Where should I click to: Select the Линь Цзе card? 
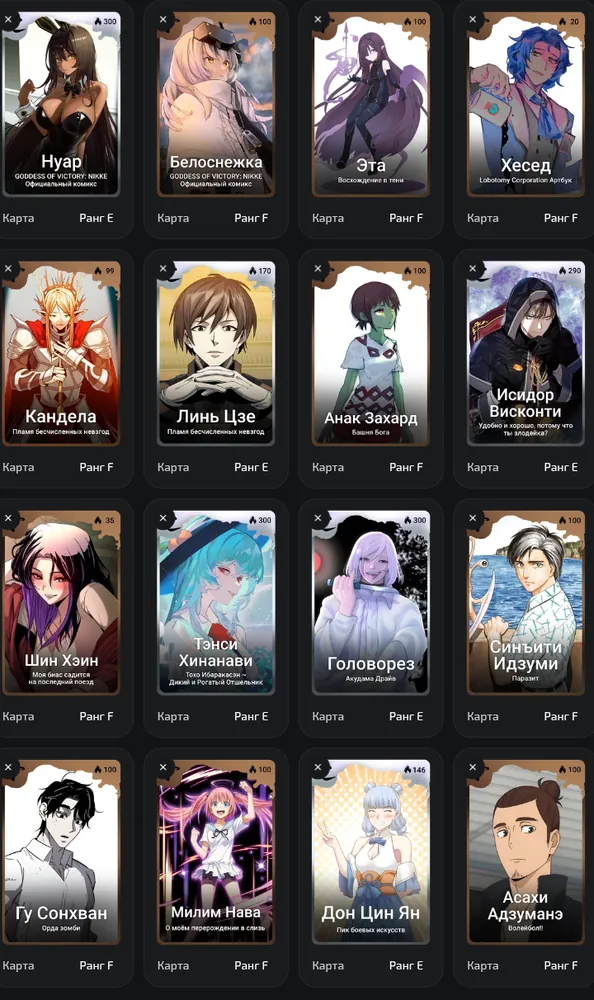(216, 353)
